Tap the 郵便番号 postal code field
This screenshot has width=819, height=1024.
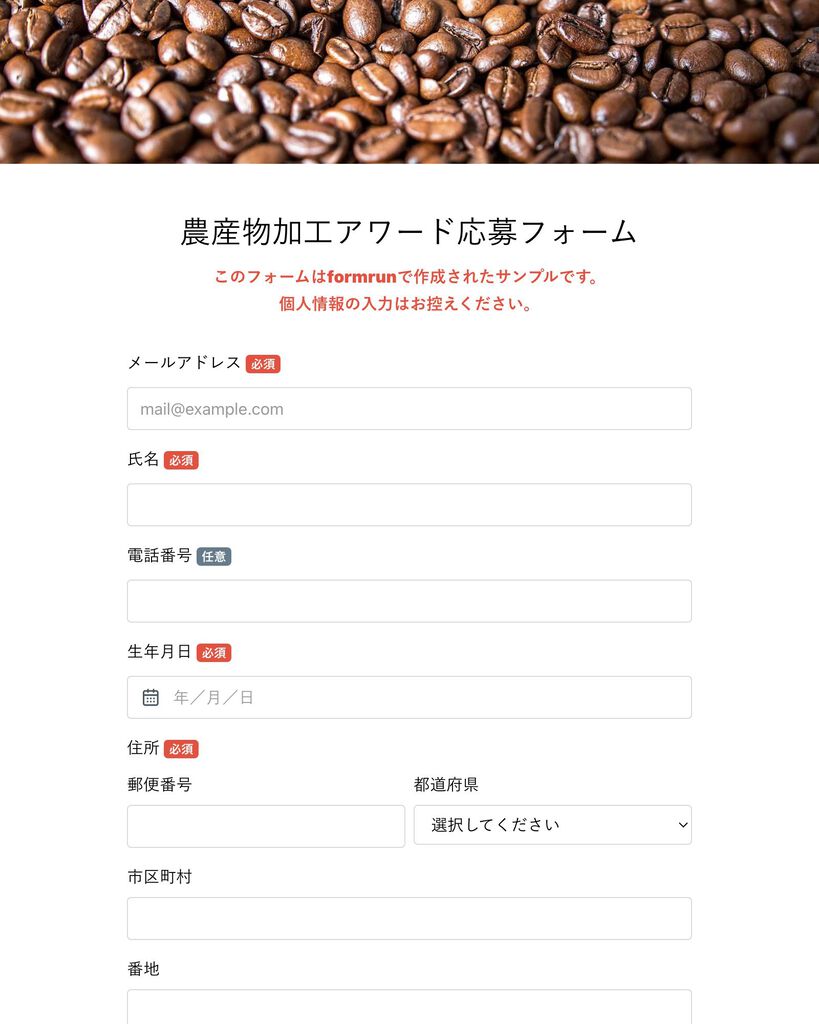coord(265,826)
